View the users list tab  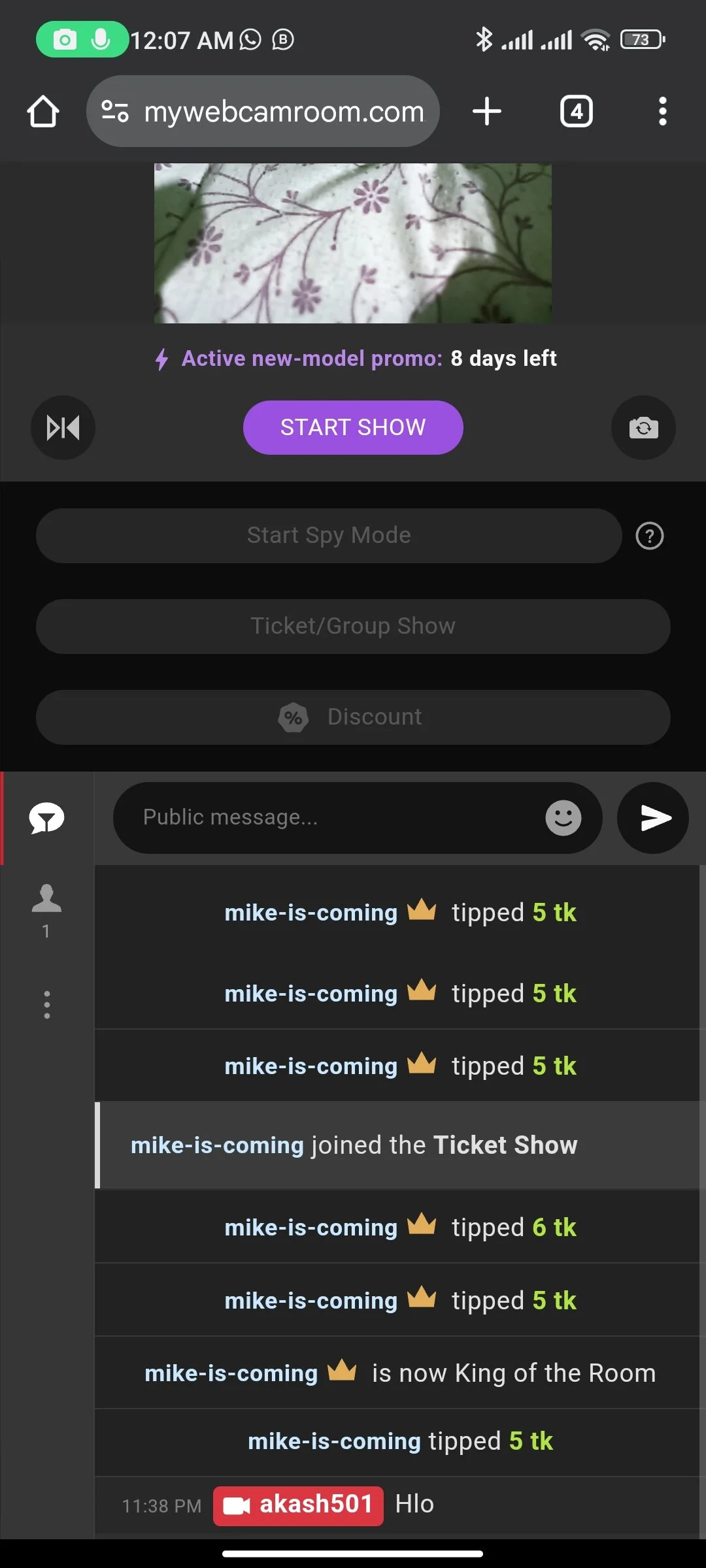click(x=46, y=909)
